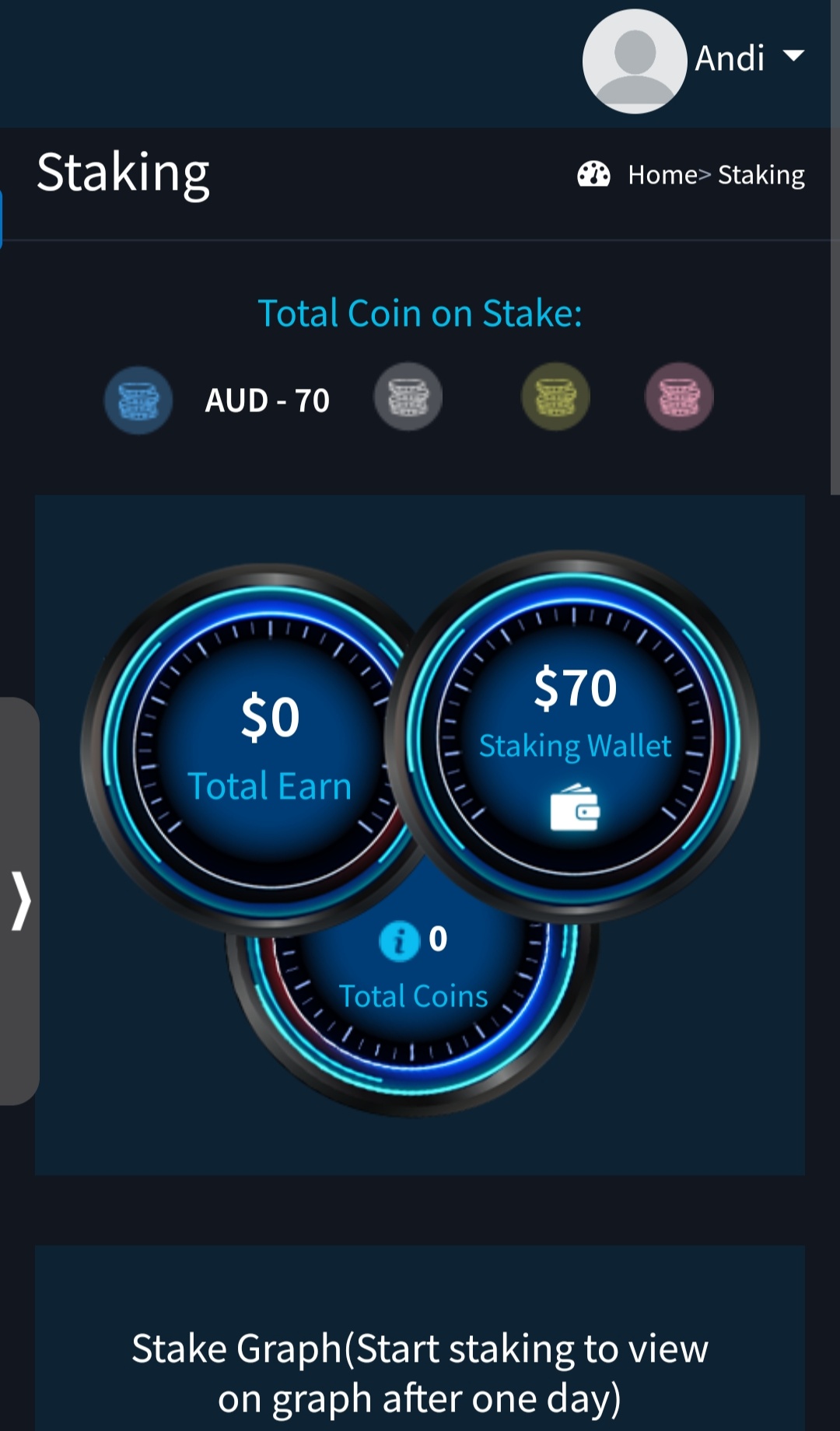
Task: Select the pink coin stack icon
Action: (679, 397)
